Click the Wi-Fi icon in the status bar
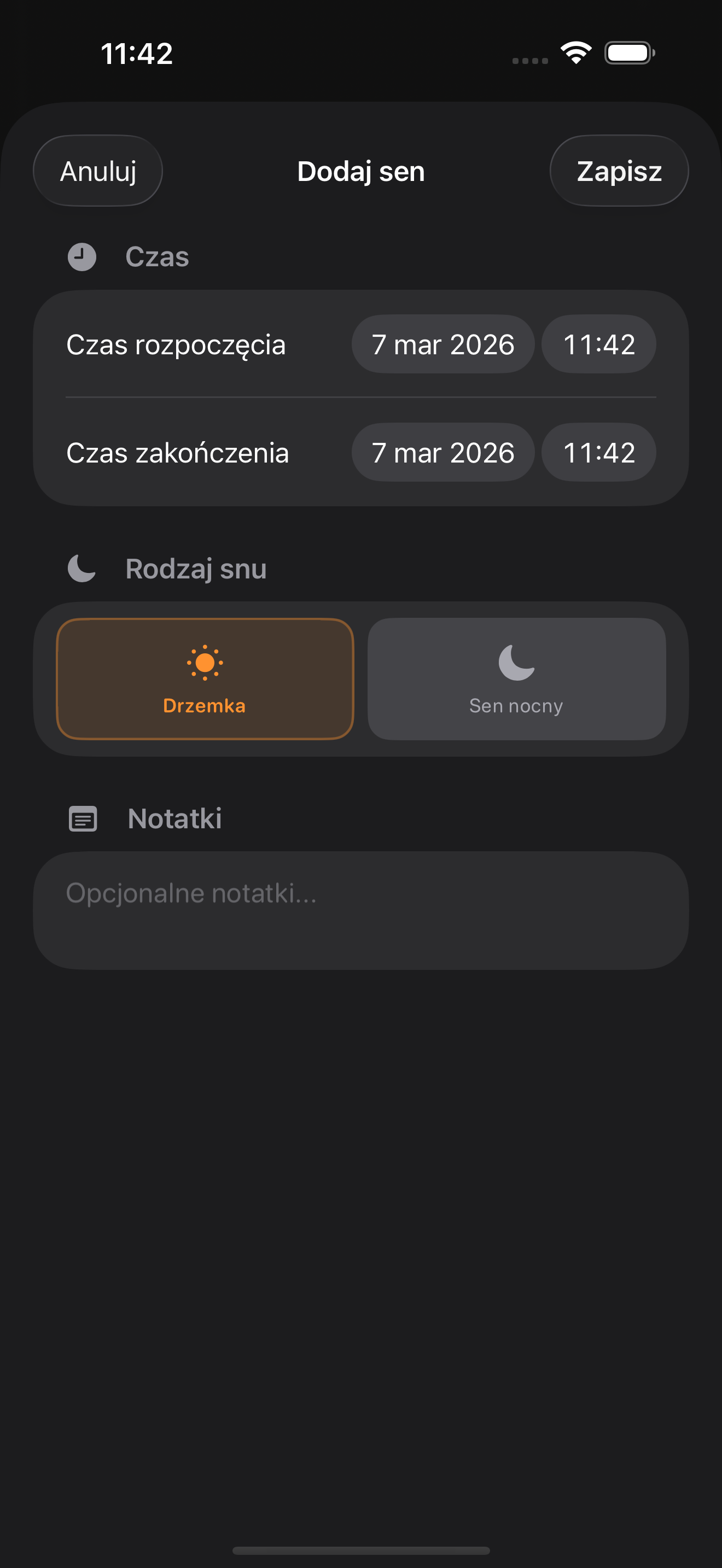The height and width of the screenshot is (1568, 722). pos(575,54)
